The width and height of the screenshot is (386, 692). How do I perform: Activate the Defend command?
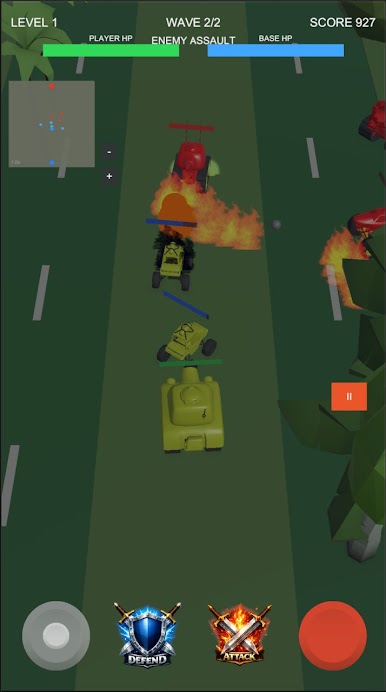pos(147,635)
